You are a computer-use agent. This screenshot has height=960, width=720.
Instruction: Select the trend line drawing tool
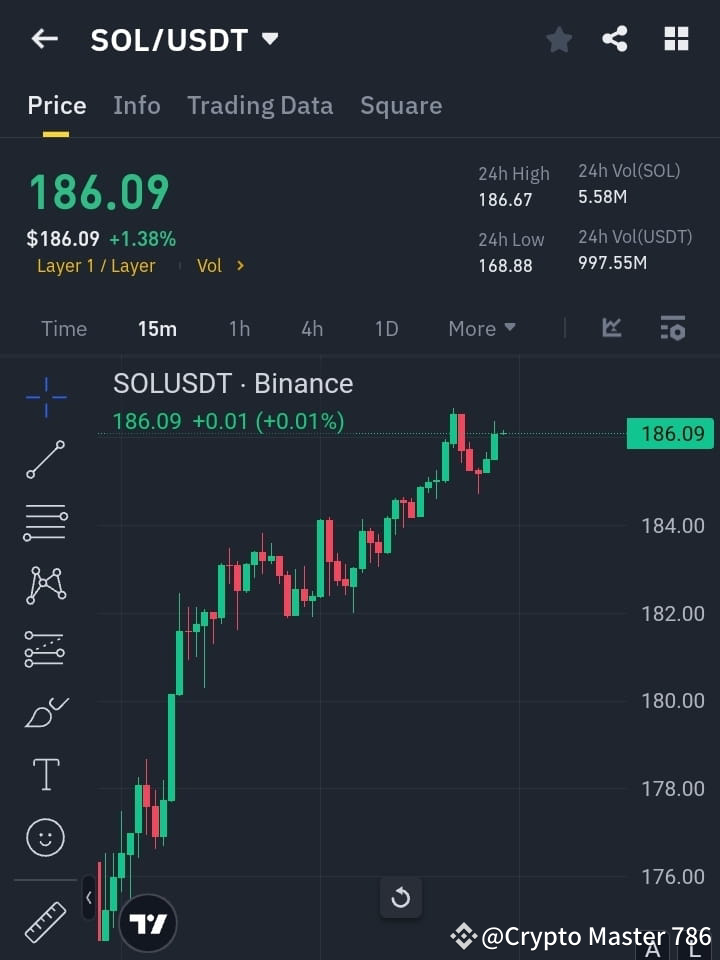(45, 460)
